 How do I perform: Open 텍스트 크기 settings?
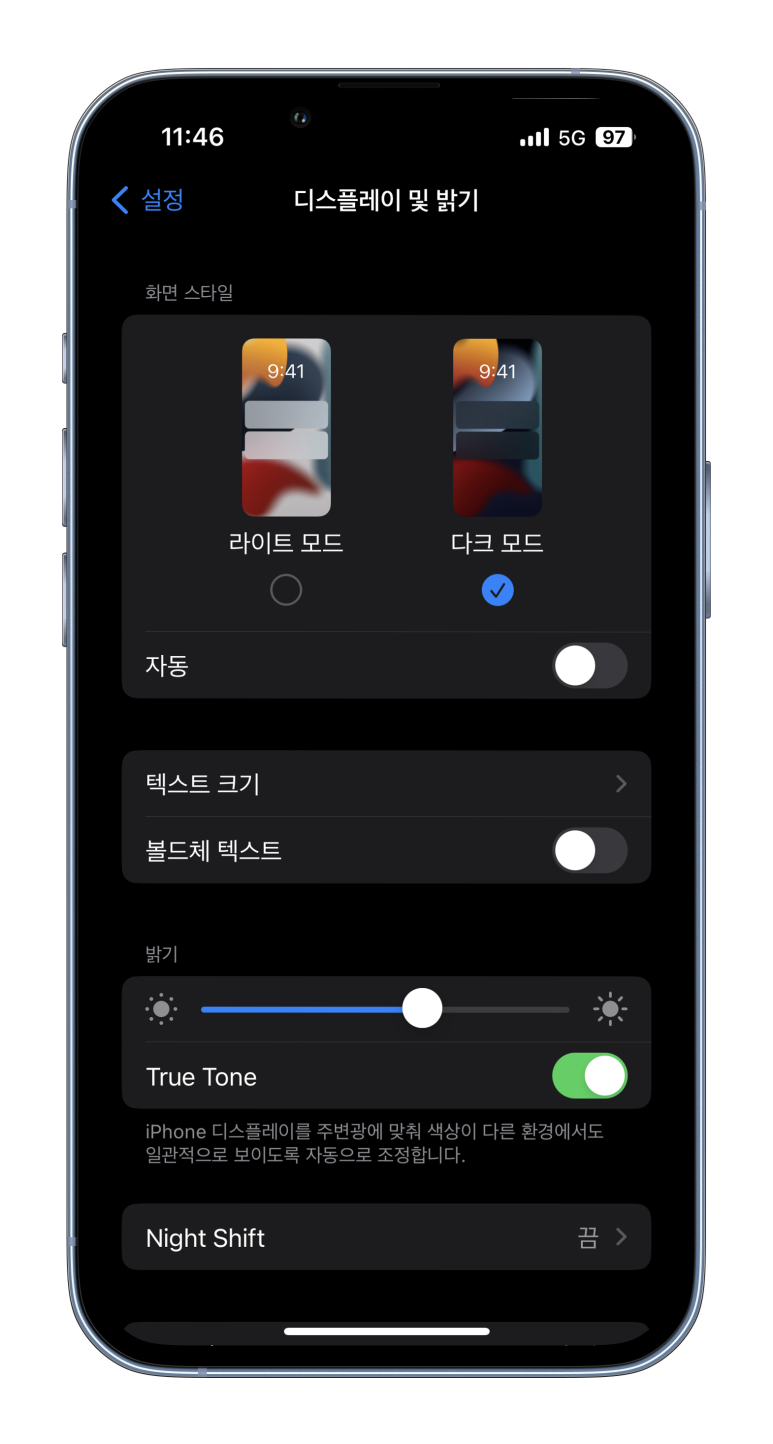386,784
